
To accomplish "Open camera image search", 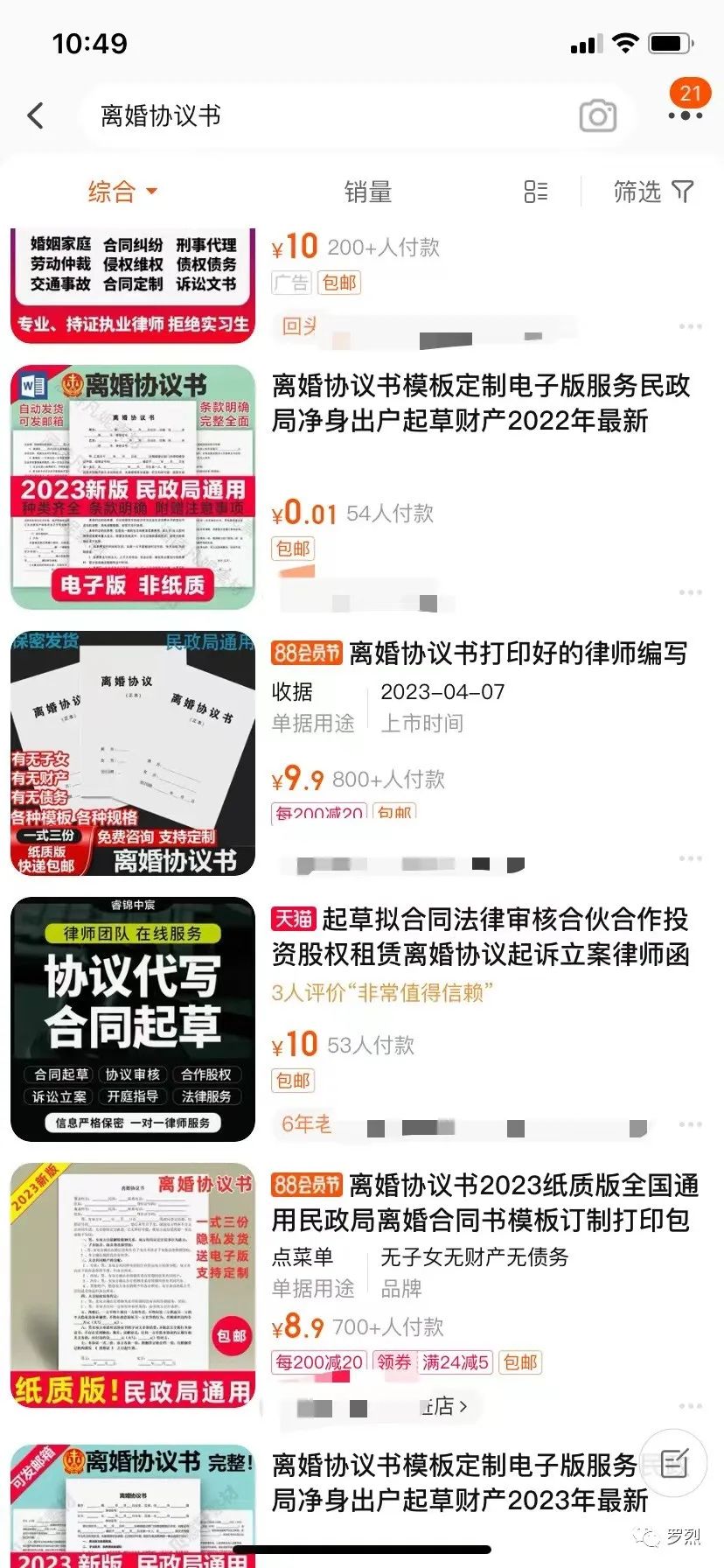I will pyautogui.click(x=598, y=115).
